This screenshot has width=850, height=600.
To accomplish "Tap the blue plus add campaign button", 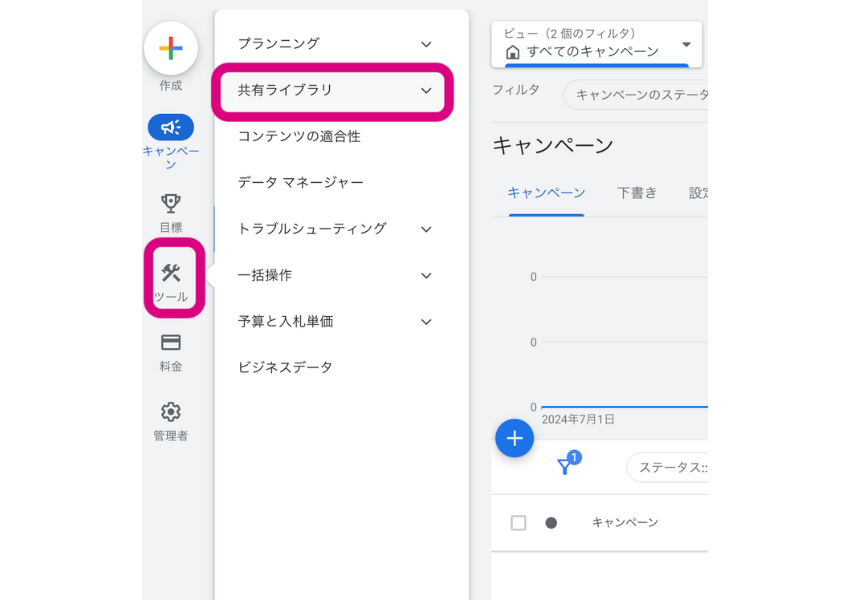I will pyautogui.click(x=514, y=438).
